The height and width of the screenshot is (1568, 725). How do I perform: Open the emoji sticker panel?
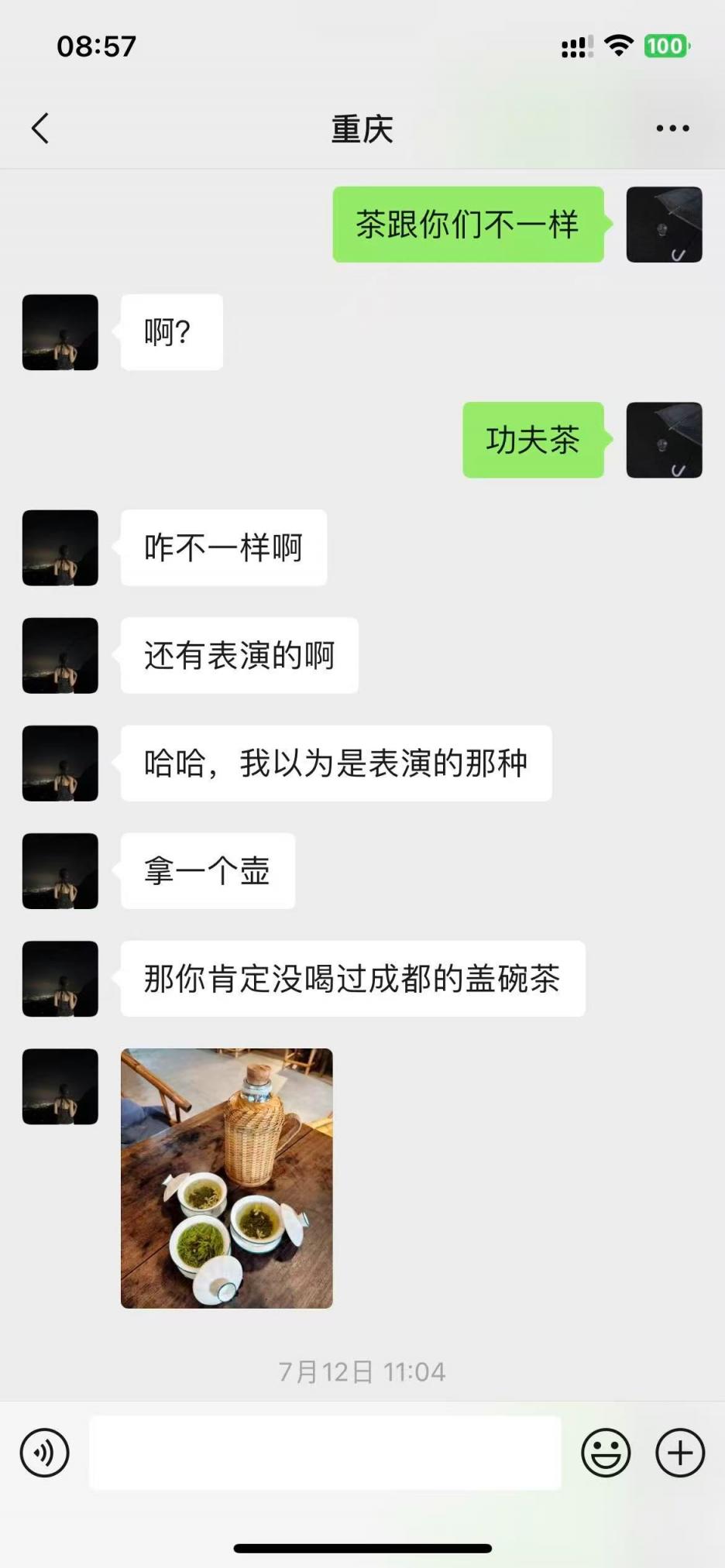click(x=606, y=1453)
